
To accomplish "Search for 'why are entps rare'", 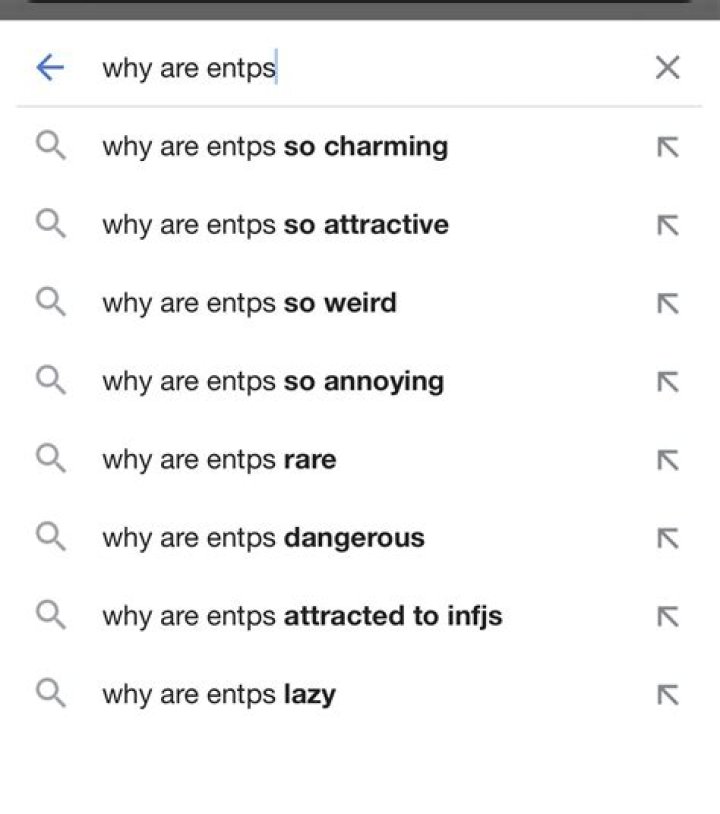I will [x=219, y=460].
